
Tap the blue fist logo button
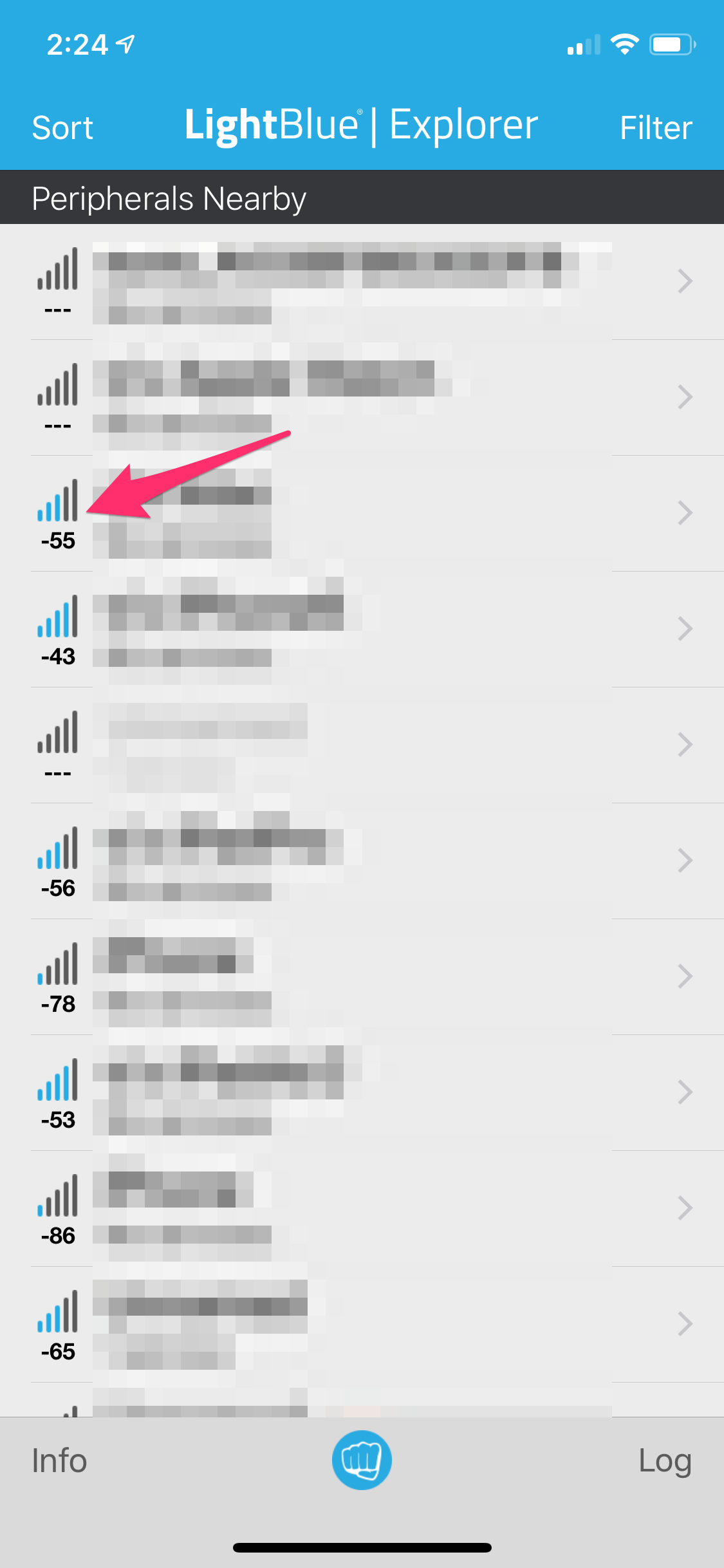tap(362, 1460)
